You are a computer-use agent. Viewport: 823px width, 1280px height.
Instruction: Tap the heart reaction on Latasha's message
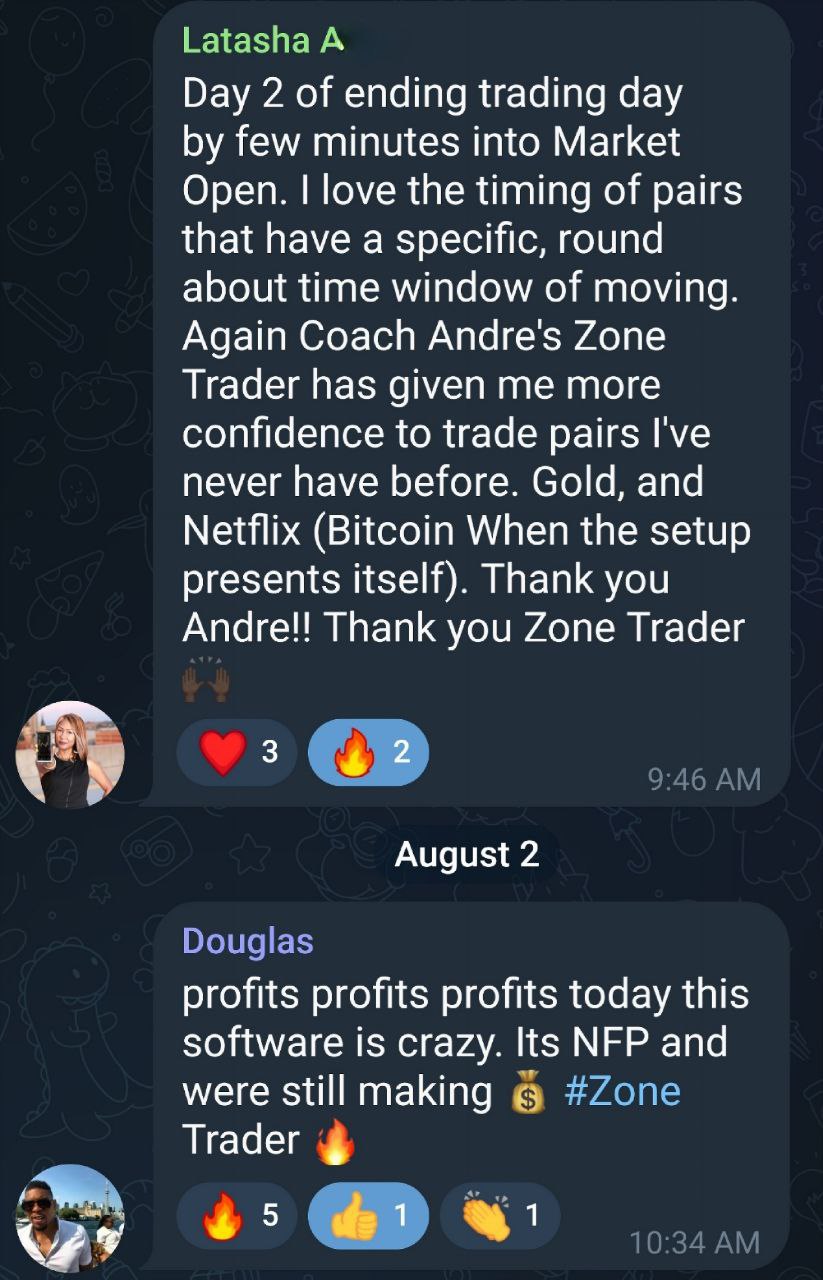(236, 752)
